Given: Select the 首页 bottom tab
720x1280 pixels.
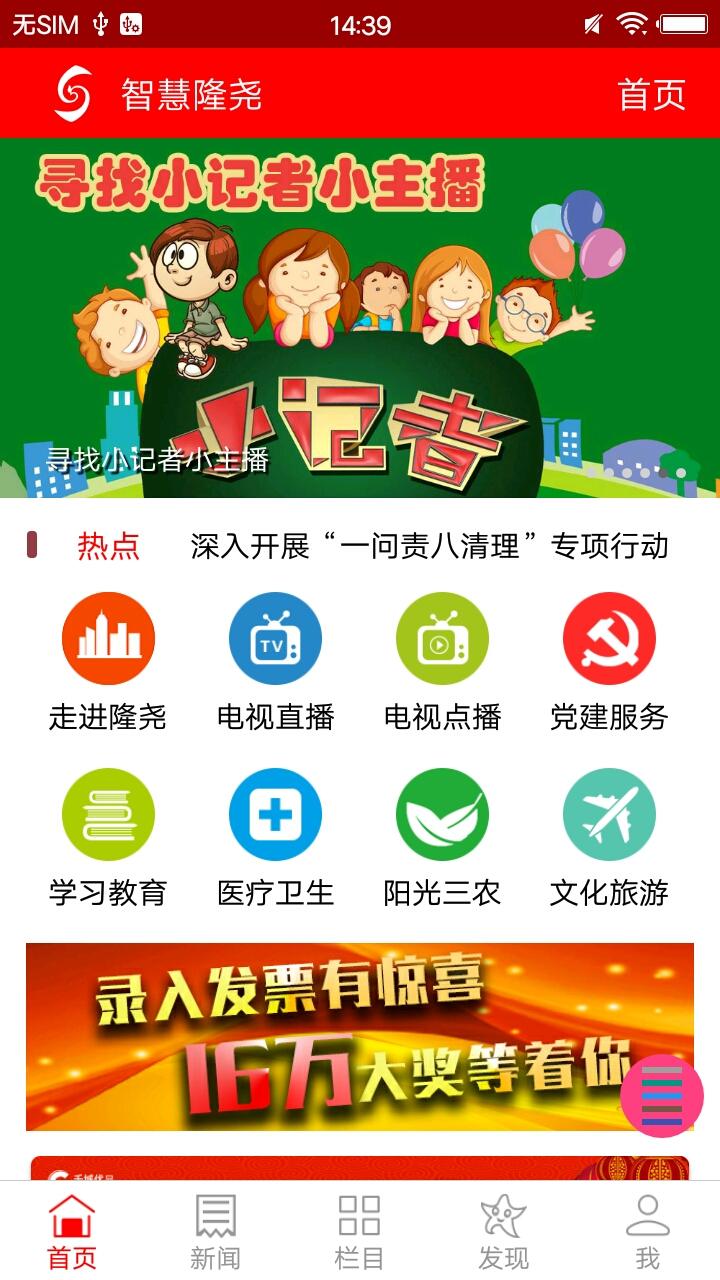Looking at the screenshot, I should 72,1231.
